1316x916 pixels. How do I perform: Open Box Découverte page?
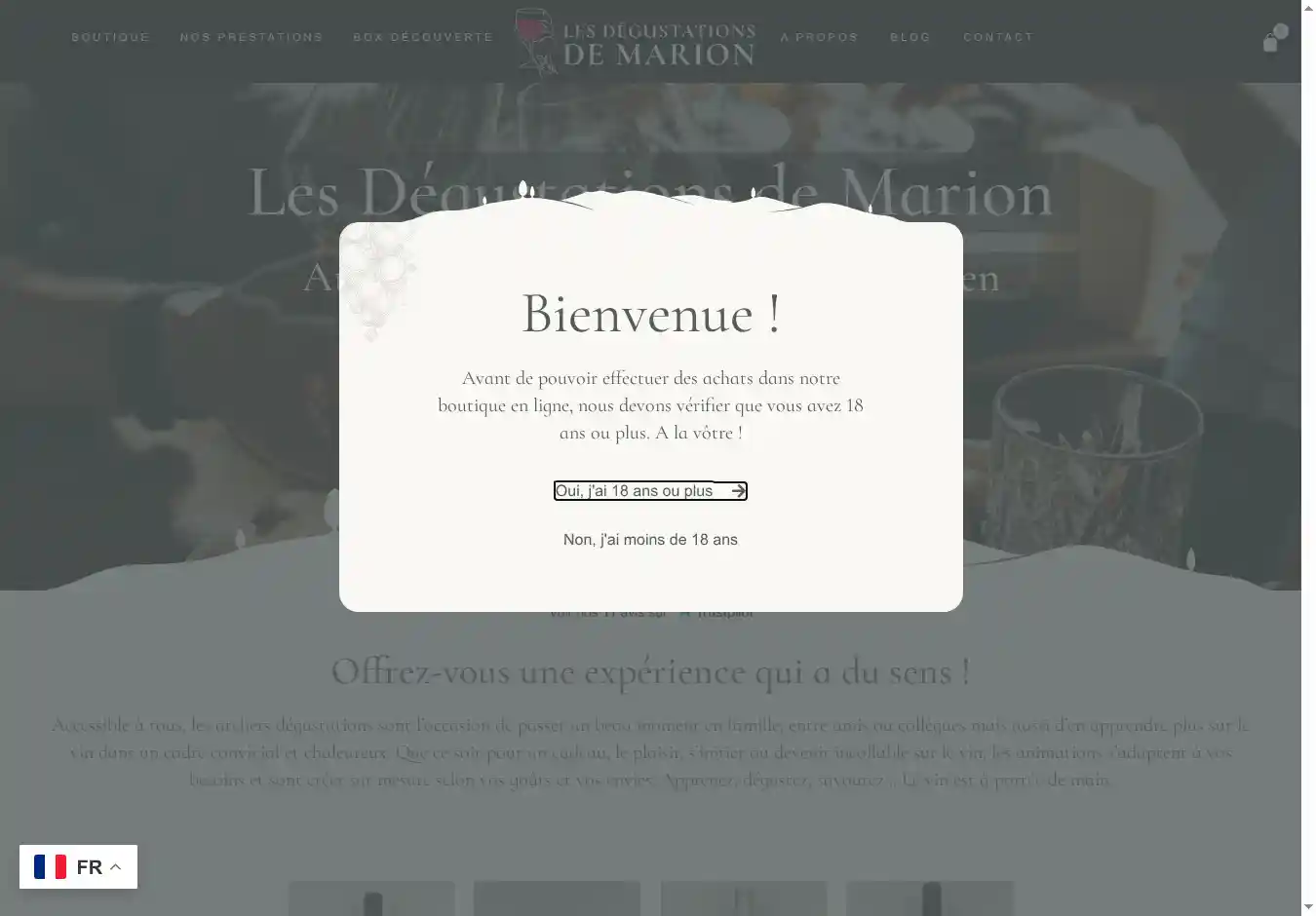[423, 37]
